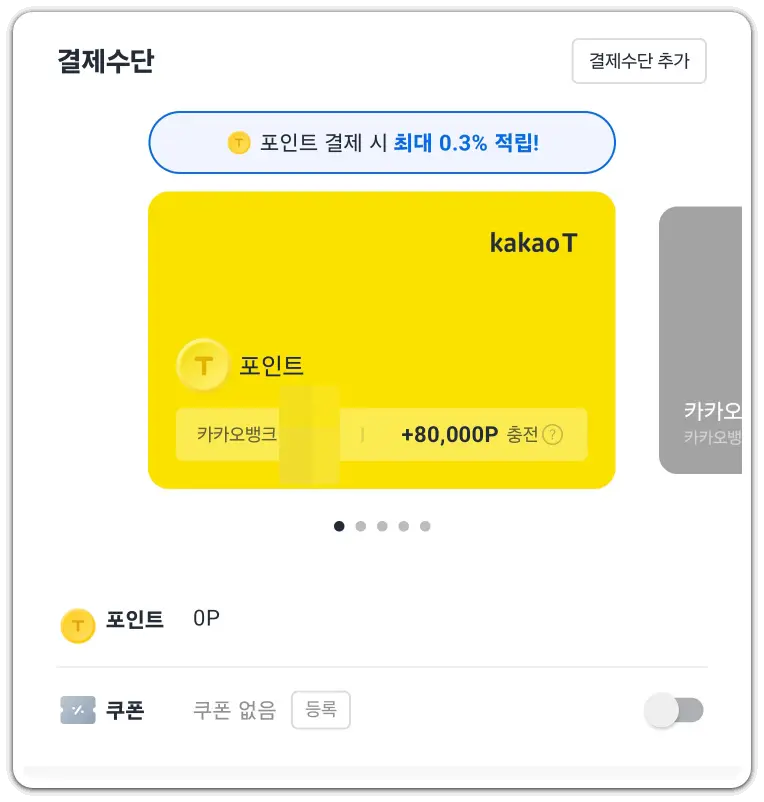Click the 결제수단 추가 button
Screen dimensions: 764x802
pyautogui.click(x=638, y=61)
